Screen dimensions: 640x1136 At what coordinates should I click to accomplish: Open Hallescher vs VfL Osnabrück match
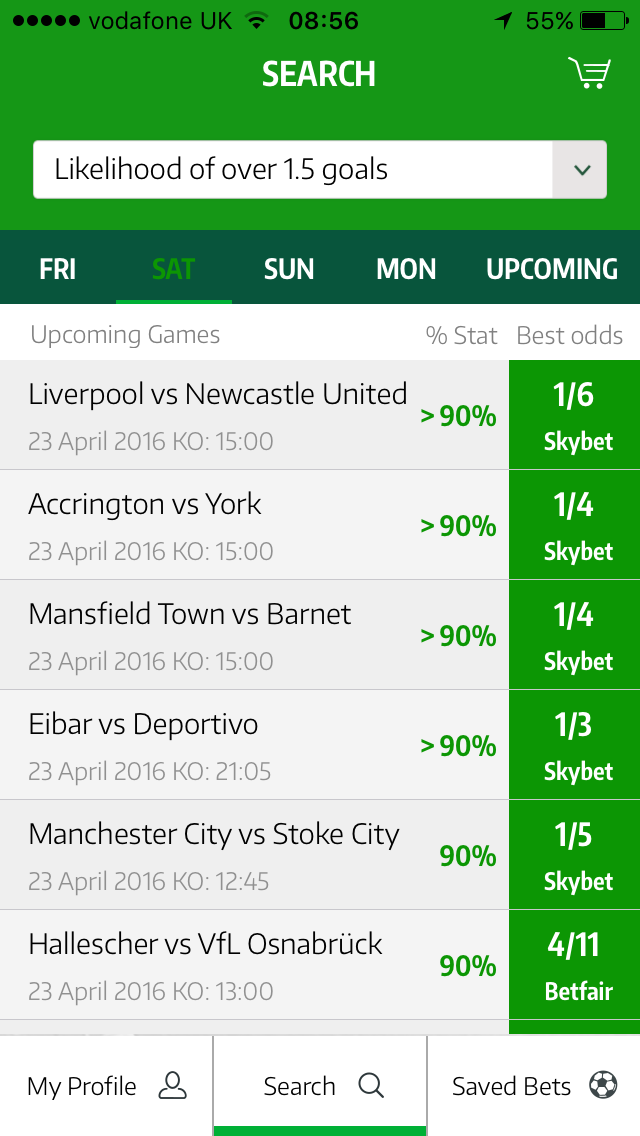tap(254, 965)
